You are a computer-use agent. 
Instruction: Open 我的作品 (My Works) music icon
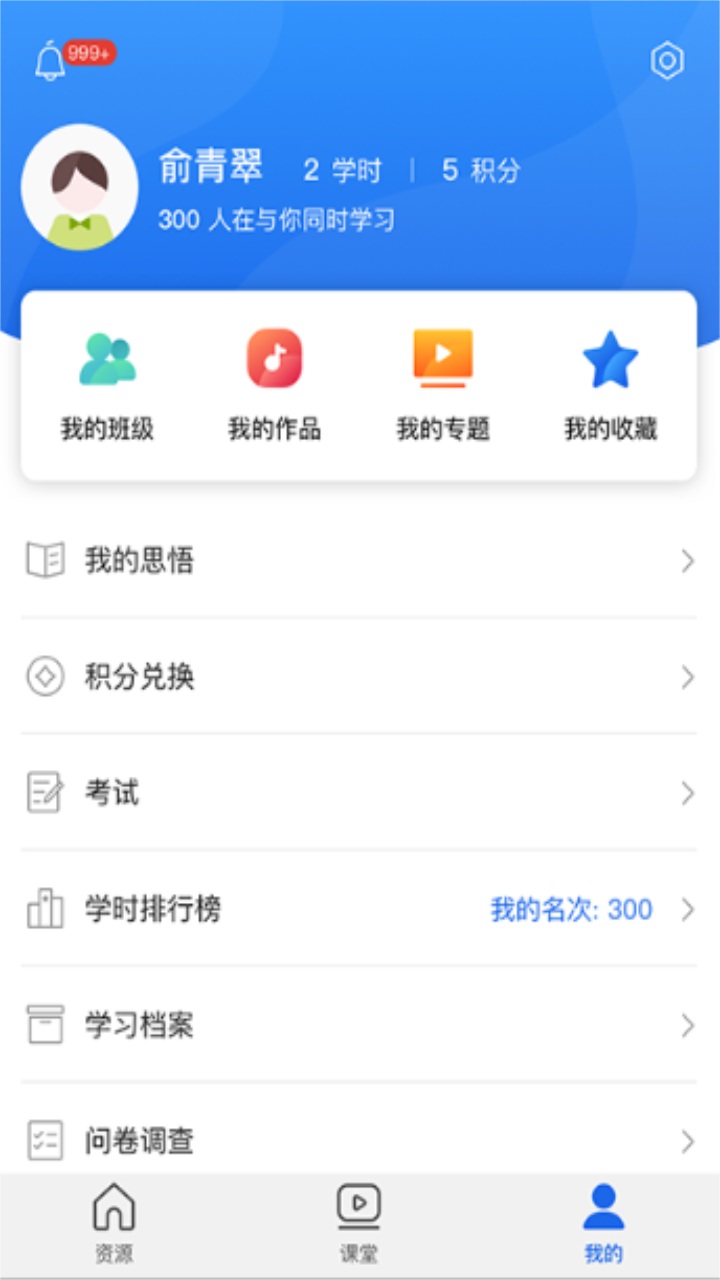[273, 360]
